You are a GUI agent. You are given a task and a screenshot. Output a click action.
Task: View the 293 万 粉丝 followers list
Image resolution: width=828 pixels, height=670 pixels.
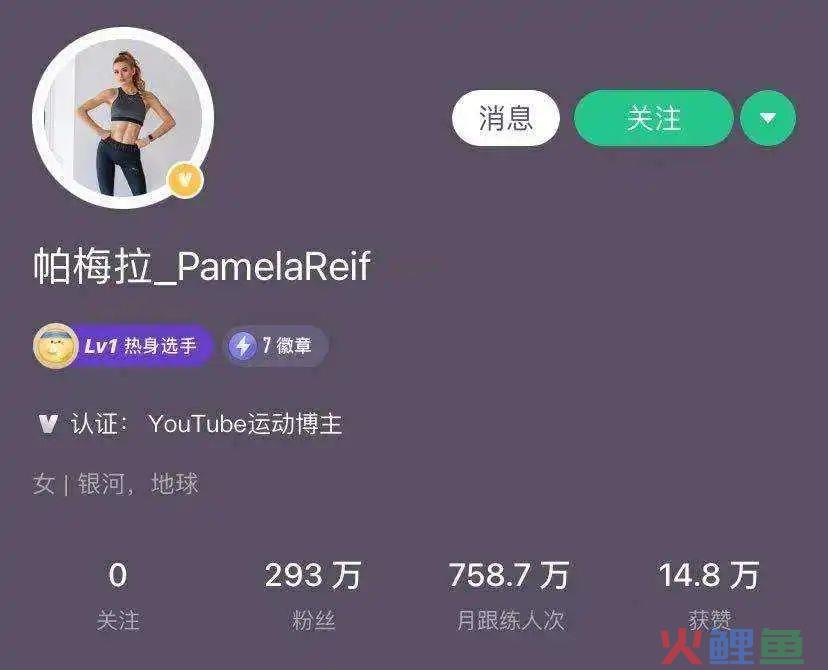pyautogui.click(x=313, y=595)
